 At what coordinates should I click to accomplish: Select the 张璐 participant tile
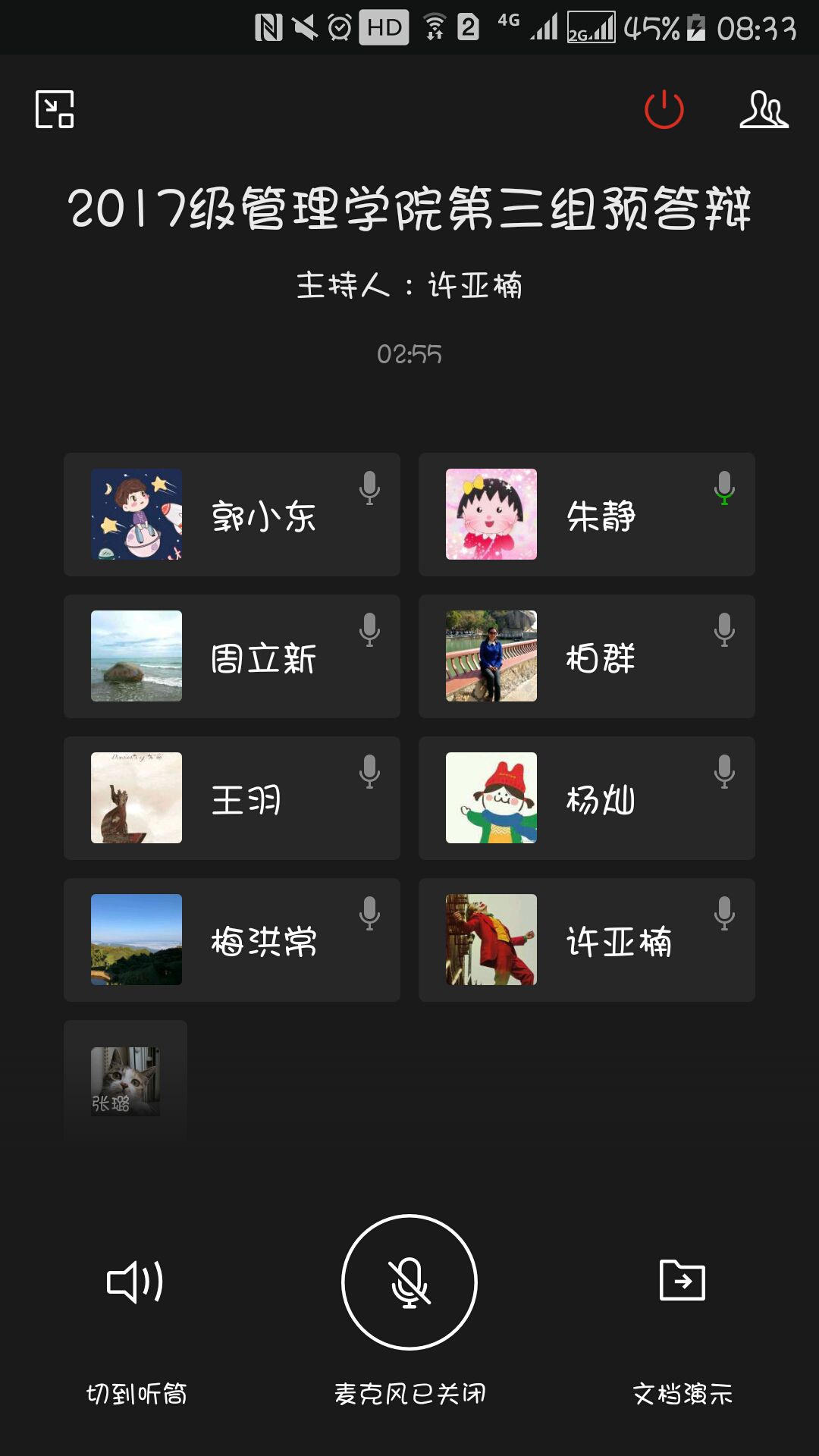(x=125, y=1081)
